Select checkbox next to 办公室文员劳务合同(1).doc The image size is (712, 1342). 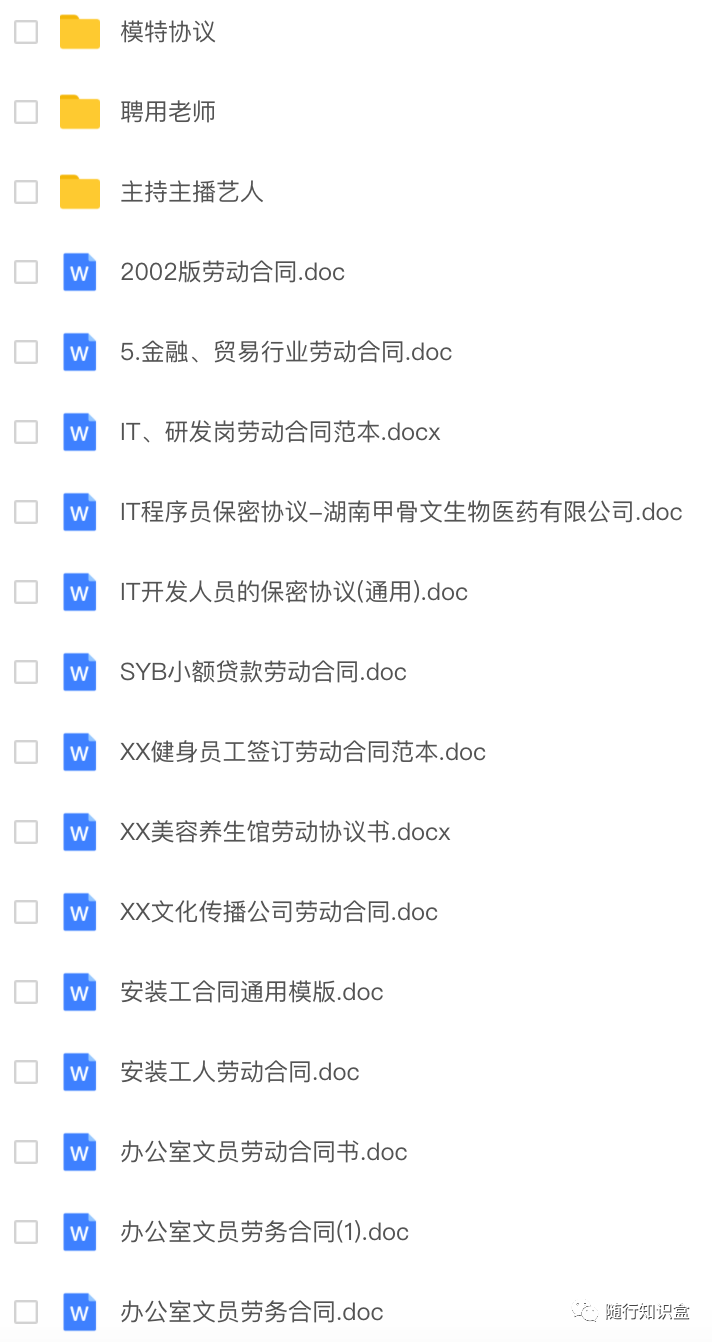coord(26,1232)
